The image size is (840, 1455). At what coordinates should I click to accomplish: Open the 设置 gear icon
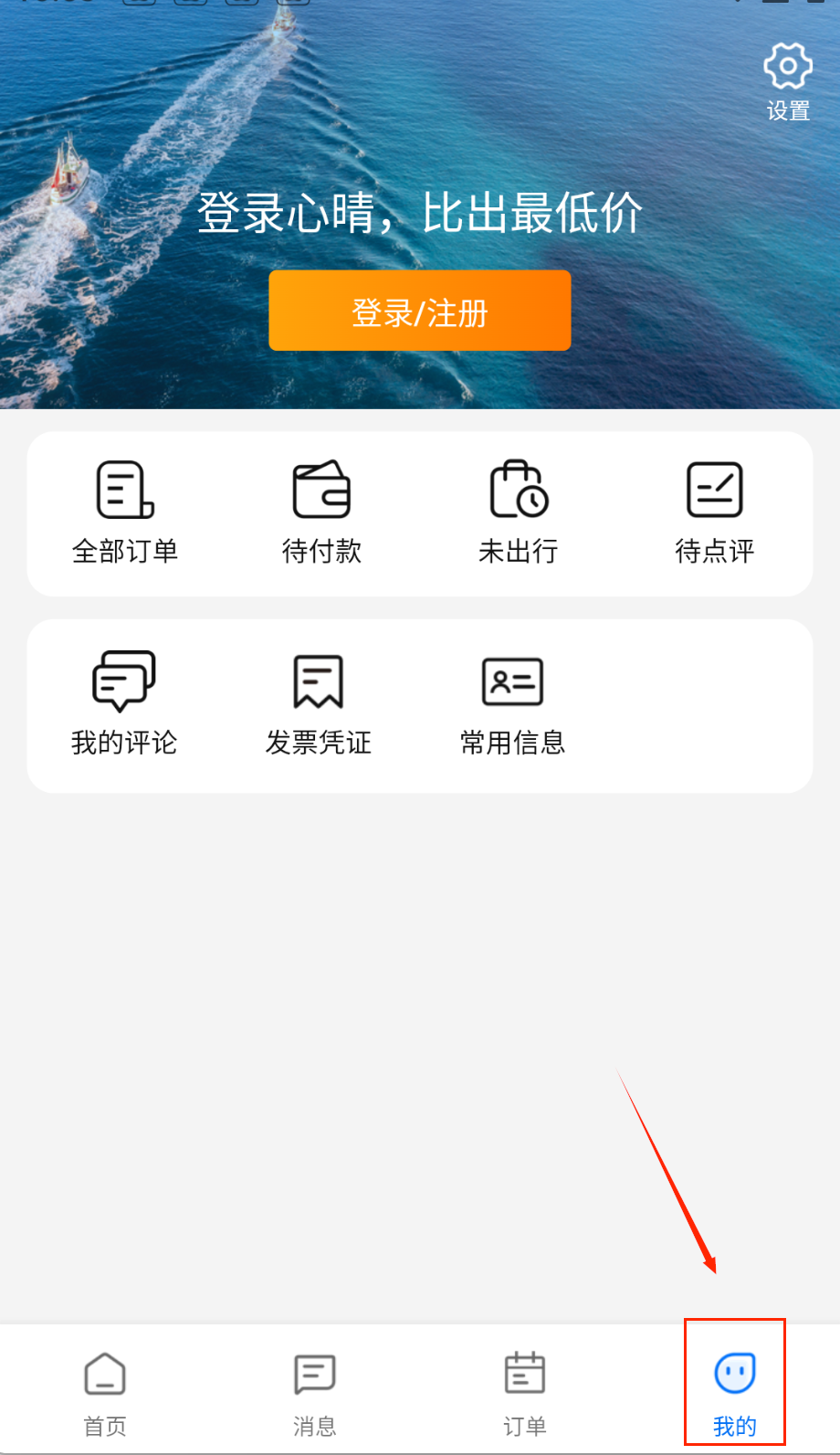(x=787, y=68)
